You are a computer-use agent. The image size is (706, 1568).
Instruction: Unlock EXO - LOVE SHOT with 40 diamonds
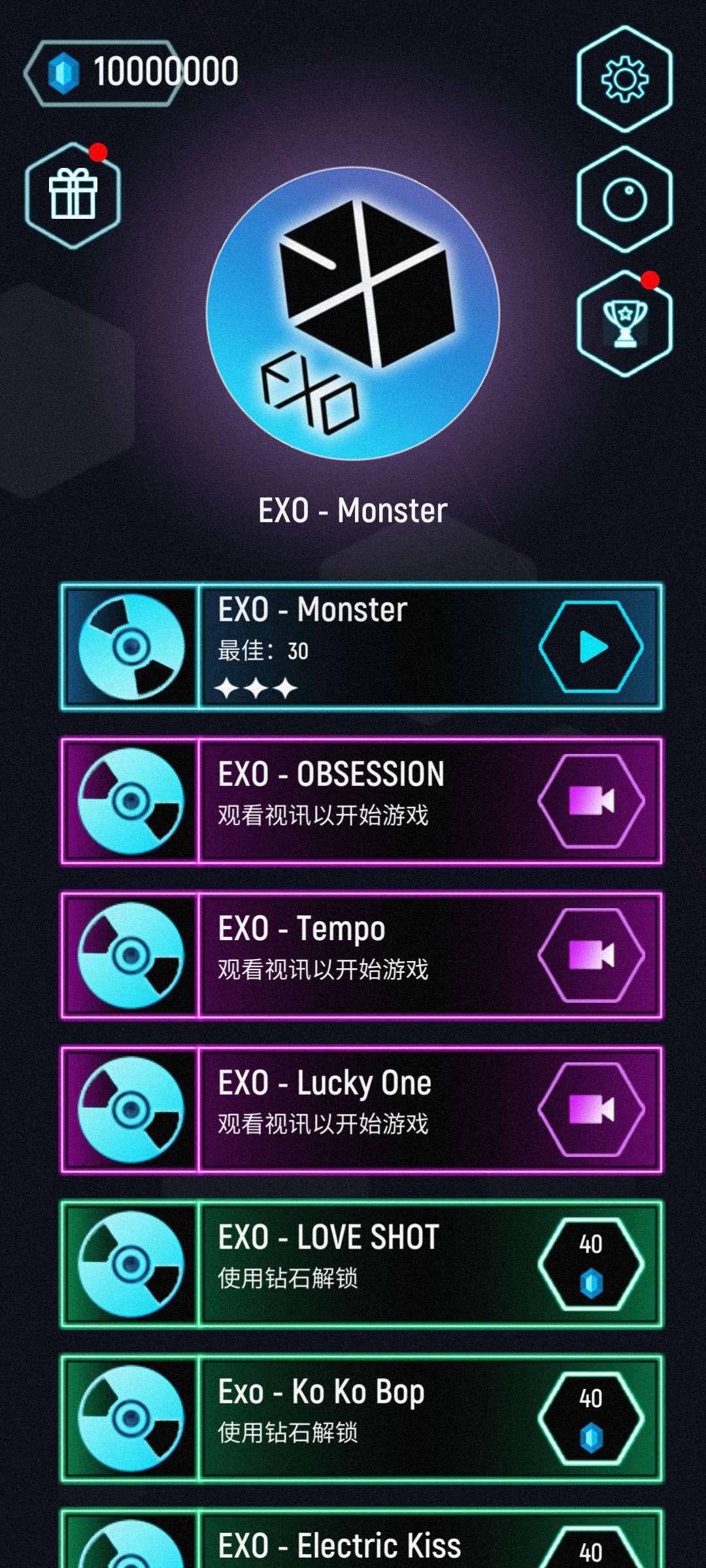[x=592, y=1264]
